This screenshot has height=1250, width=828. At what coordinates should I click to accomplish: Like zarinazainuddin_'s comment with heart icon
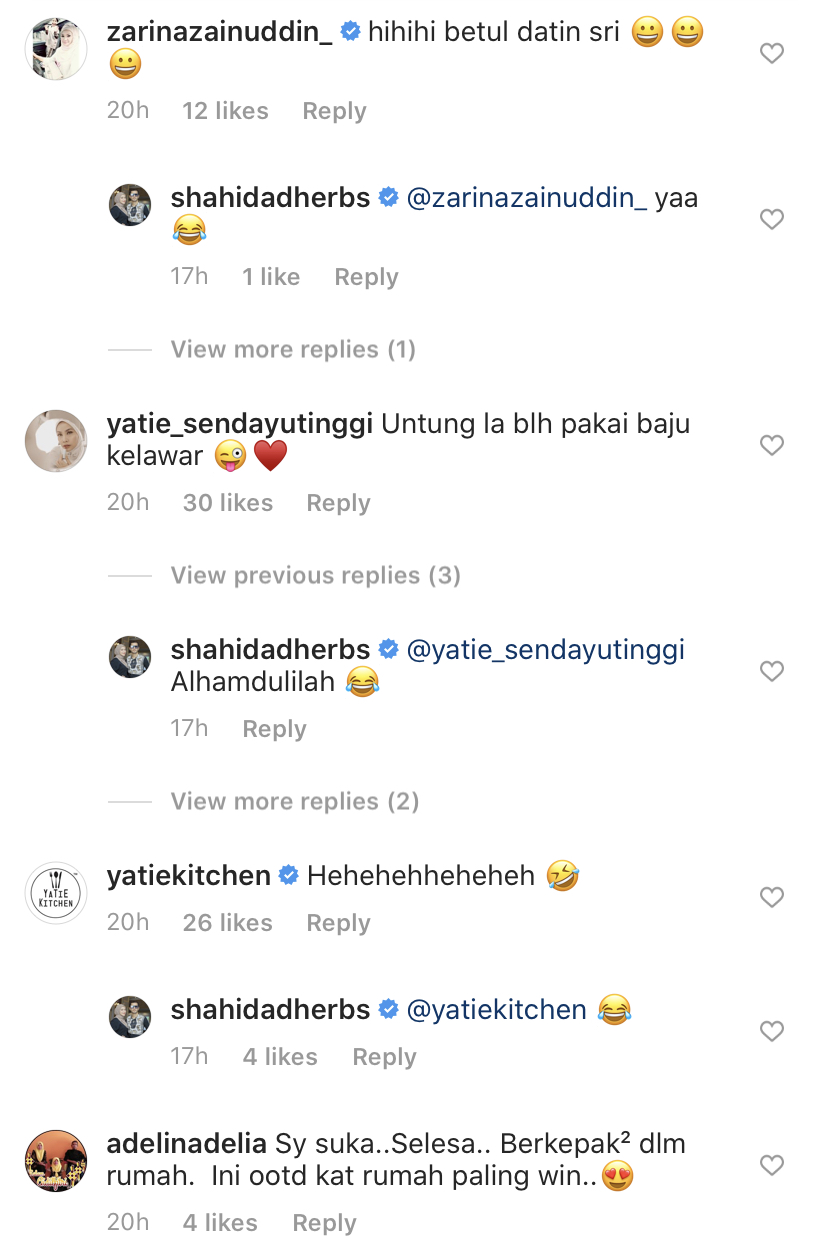[771, 54]
